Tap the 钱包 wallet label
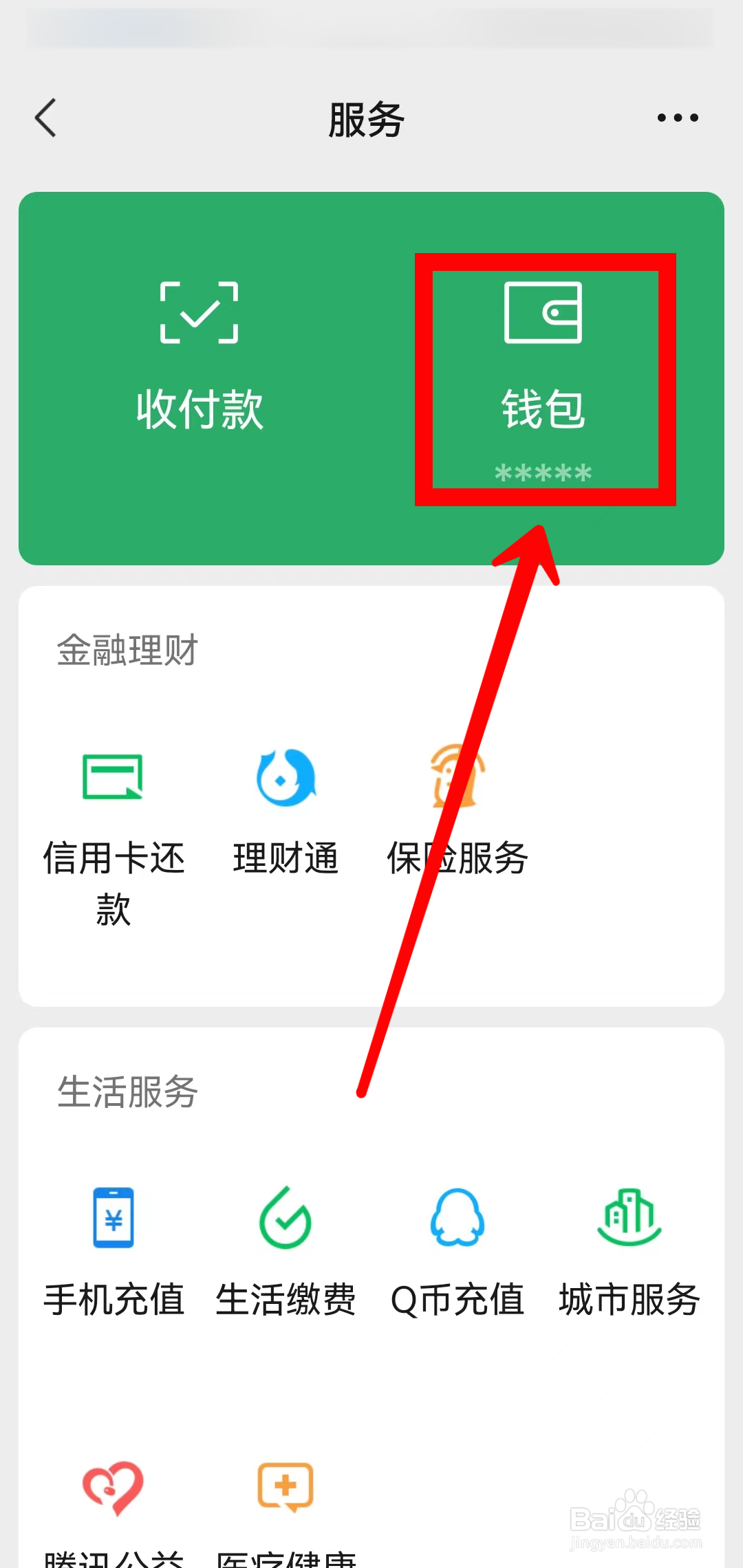Screen dimensions: 743x1568 pos(543,409)
